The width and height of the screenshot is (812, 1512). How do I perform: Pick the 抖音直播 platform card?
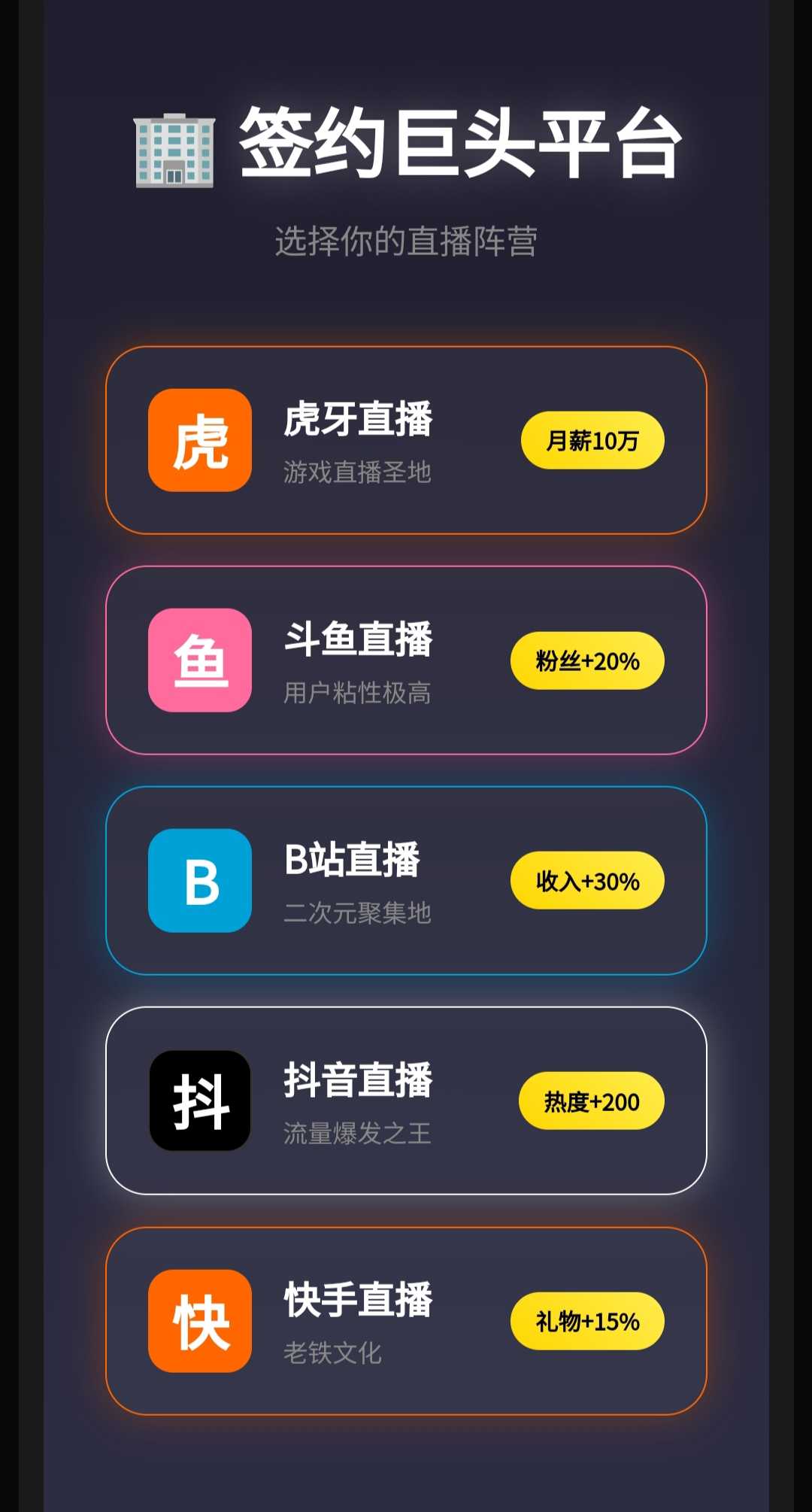click(406, 1101)
